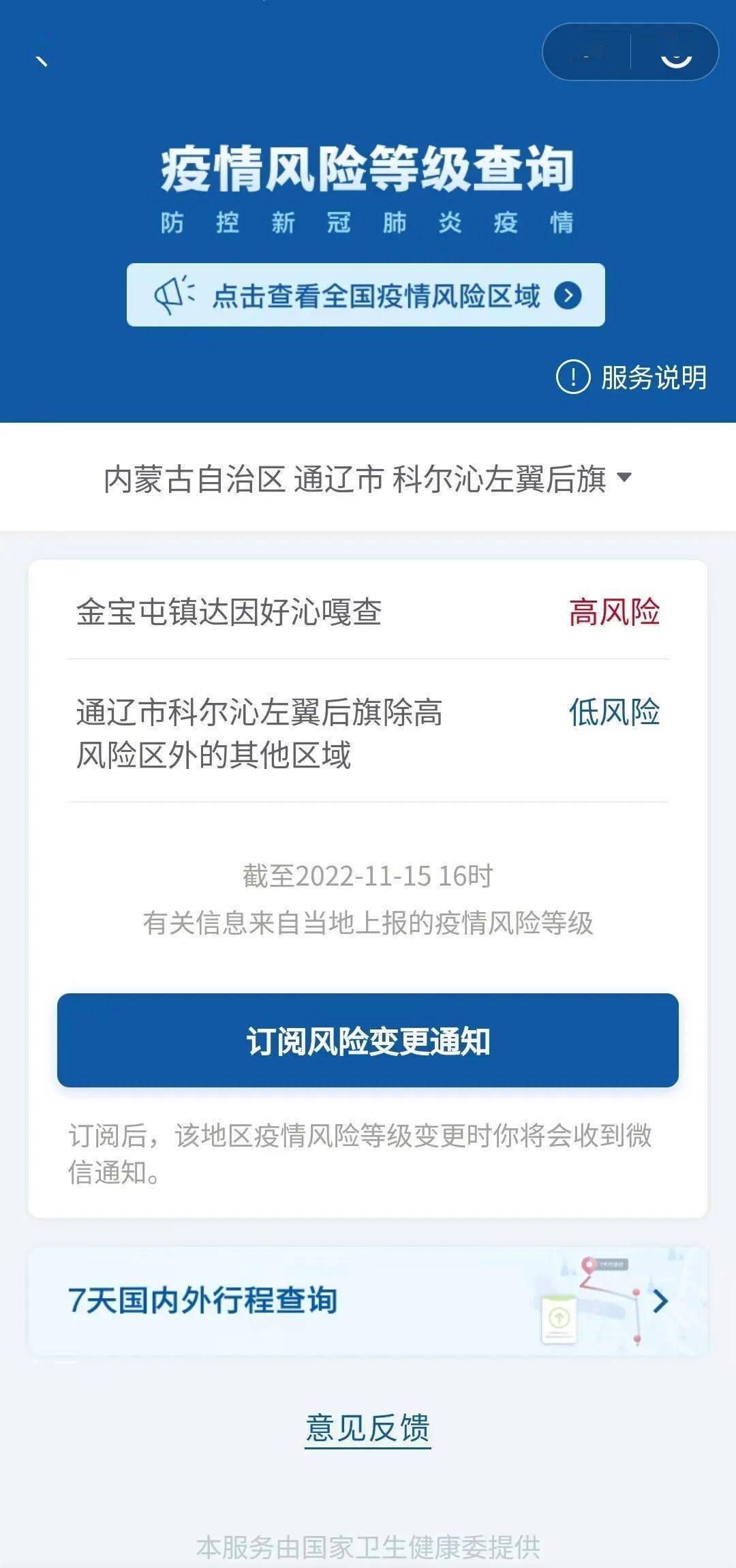Open 7天国内外行程查询 card
The width and height of the screenshot is (736, 1568).
pyautogui.click(x=367, y=1301)
